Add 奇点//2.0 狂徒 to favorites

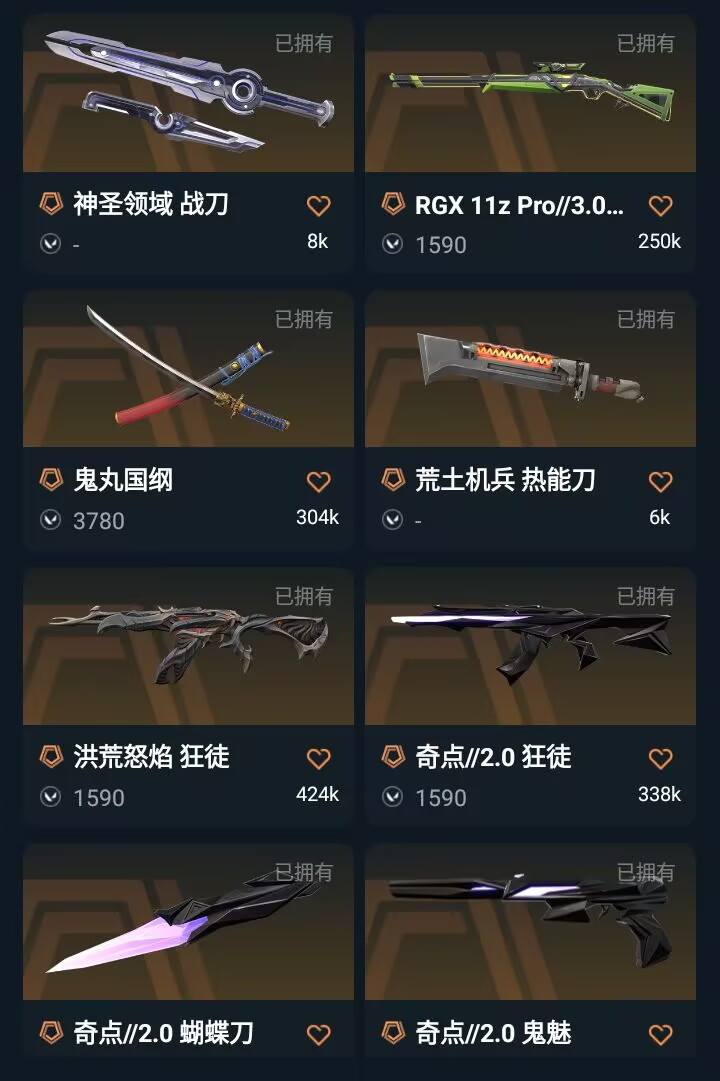click(x=660, y=759)
